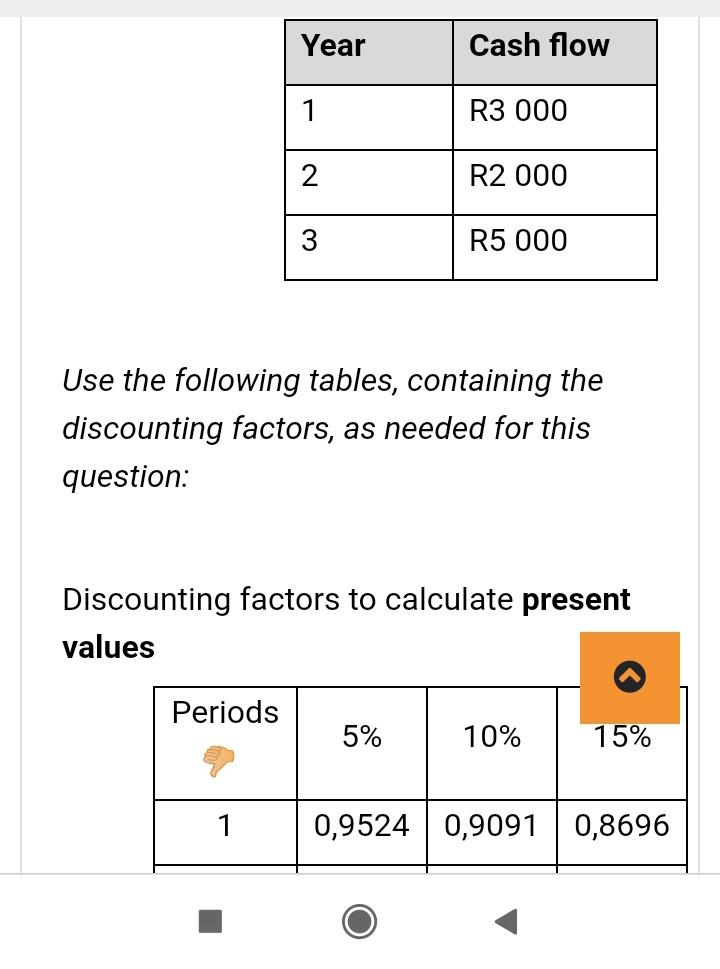Select the Cash flow column header
Screen dimensions: 720x969
539,45
